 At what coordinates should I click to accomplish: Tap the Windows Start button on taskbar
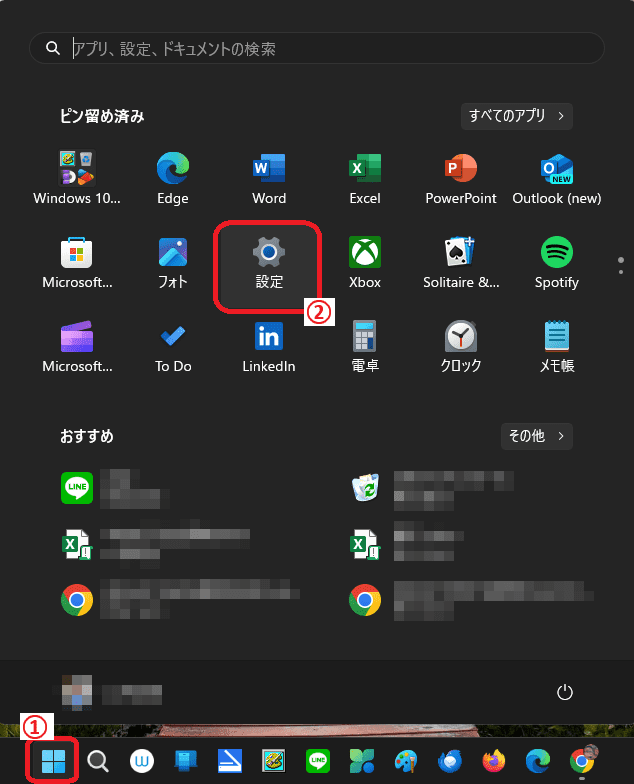point(52,762)
